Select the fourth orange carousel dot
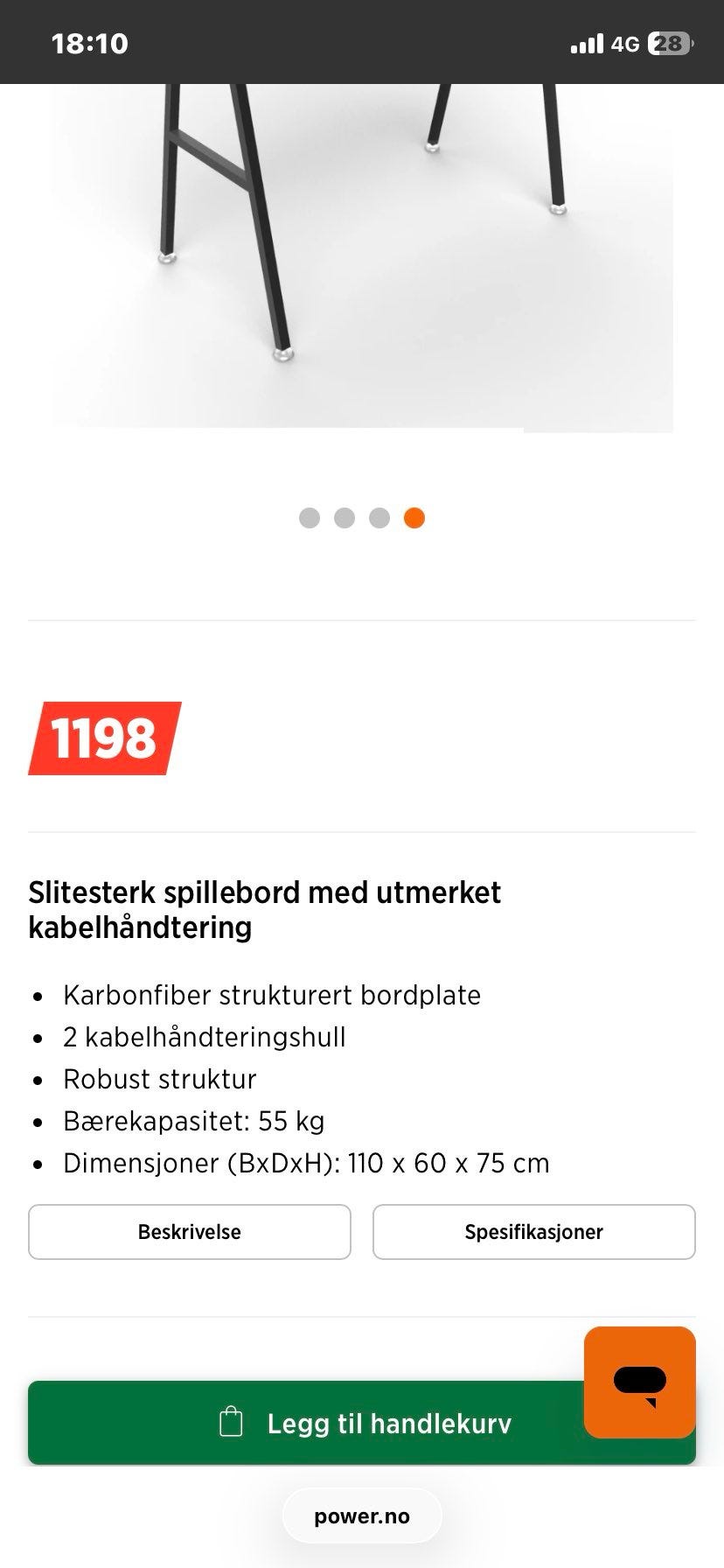The width and height of the screenshot is (724, 1568). [414, 518]
